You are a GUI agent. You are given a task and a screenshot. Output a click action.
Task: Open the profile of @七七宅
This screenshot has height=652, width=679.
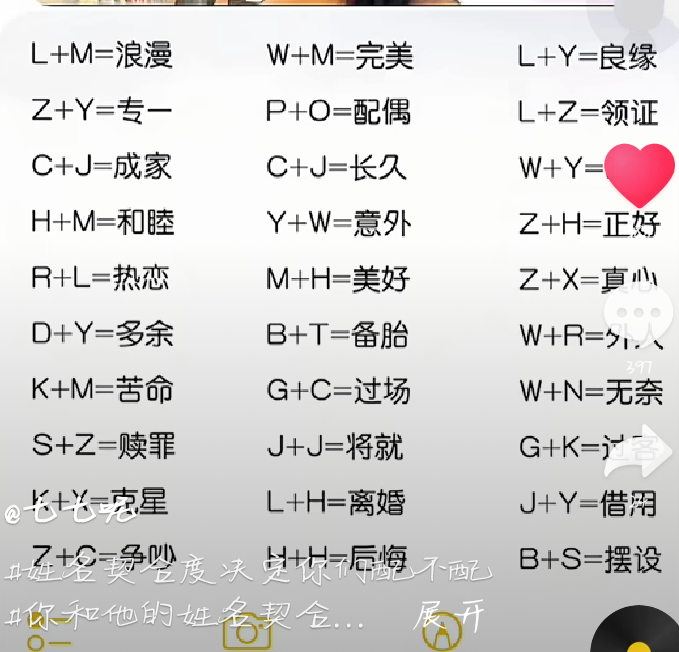pyautogui.click(x=70, y=511)
